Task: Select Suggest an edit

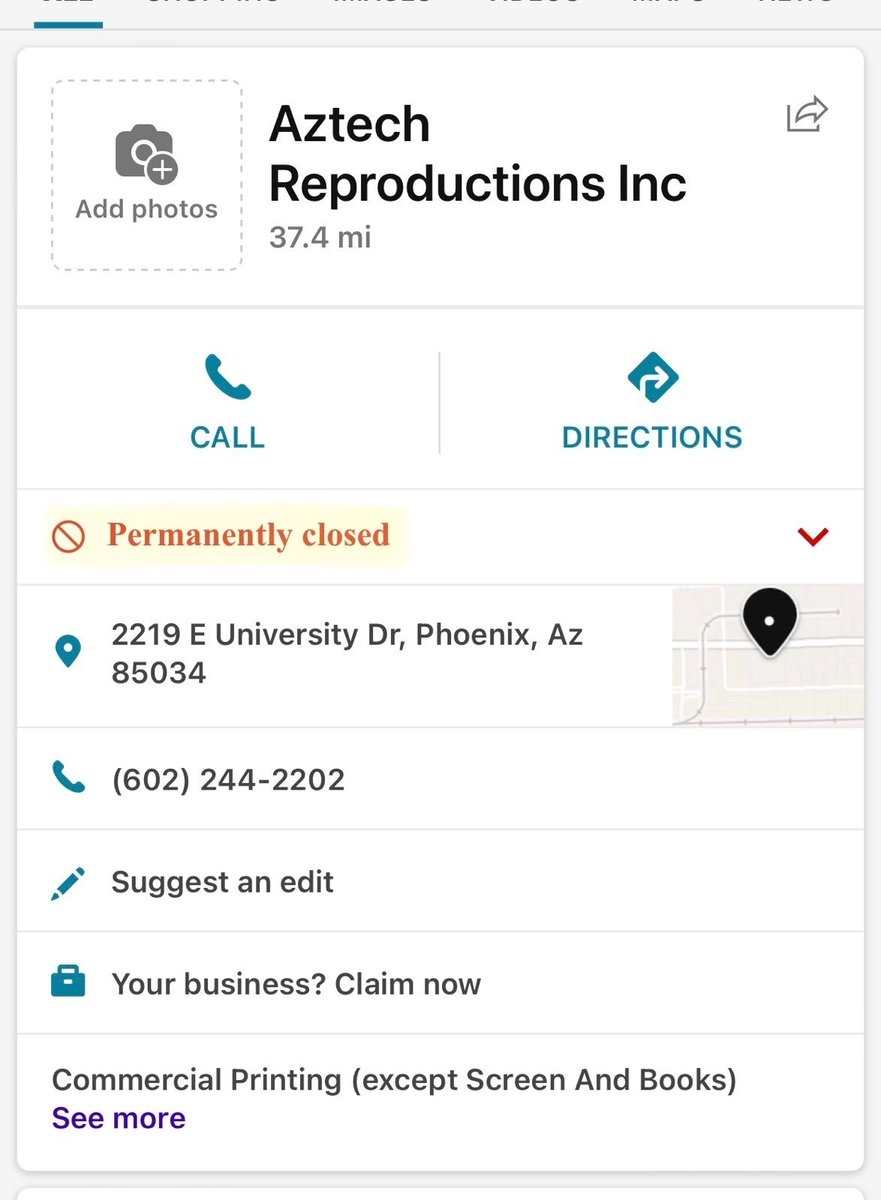Action: (222, 882)
